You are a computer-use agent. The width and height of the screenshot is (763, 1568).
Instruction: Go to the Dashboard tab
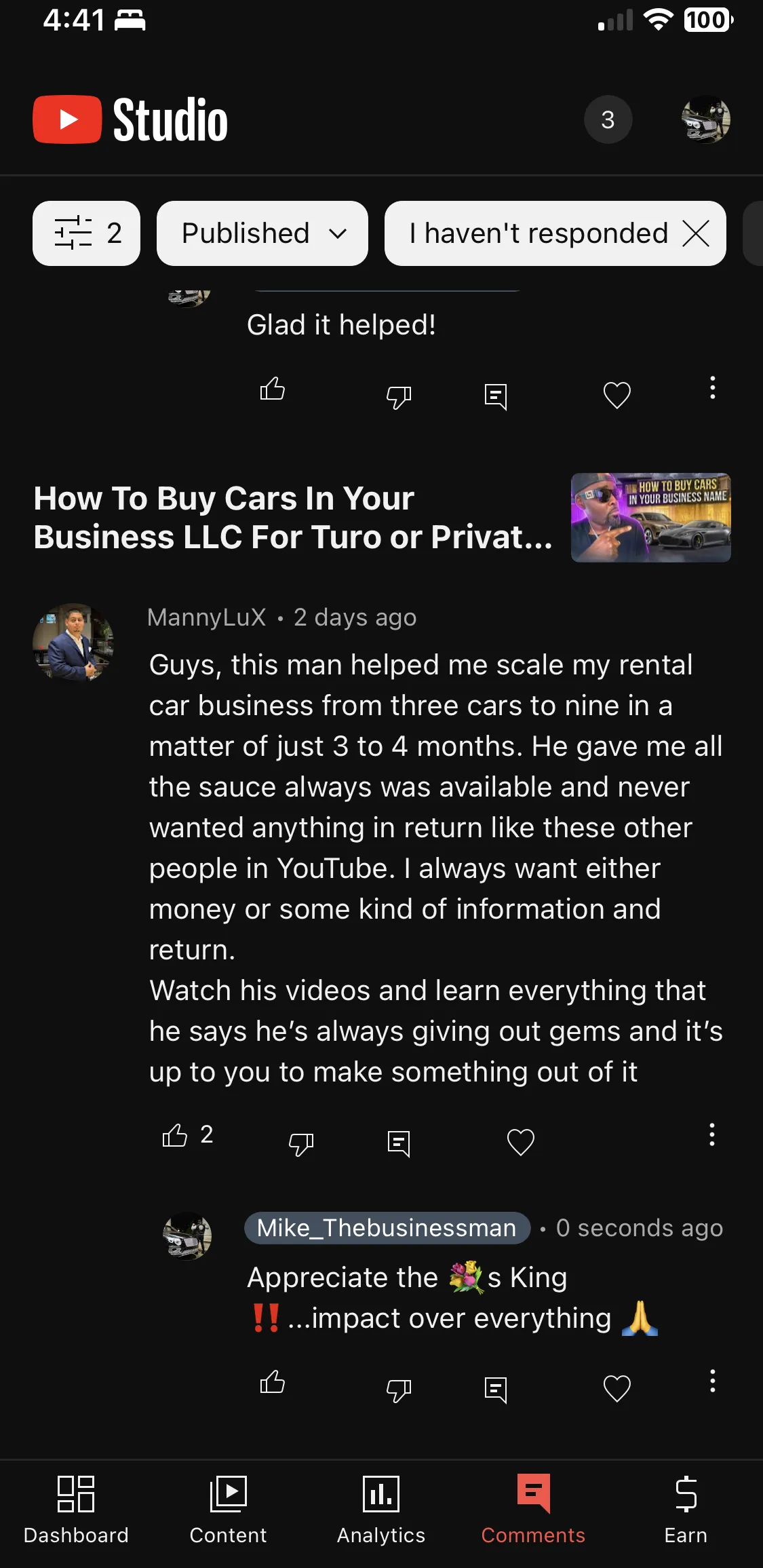pyautogui.click(x=76, y=1511)
